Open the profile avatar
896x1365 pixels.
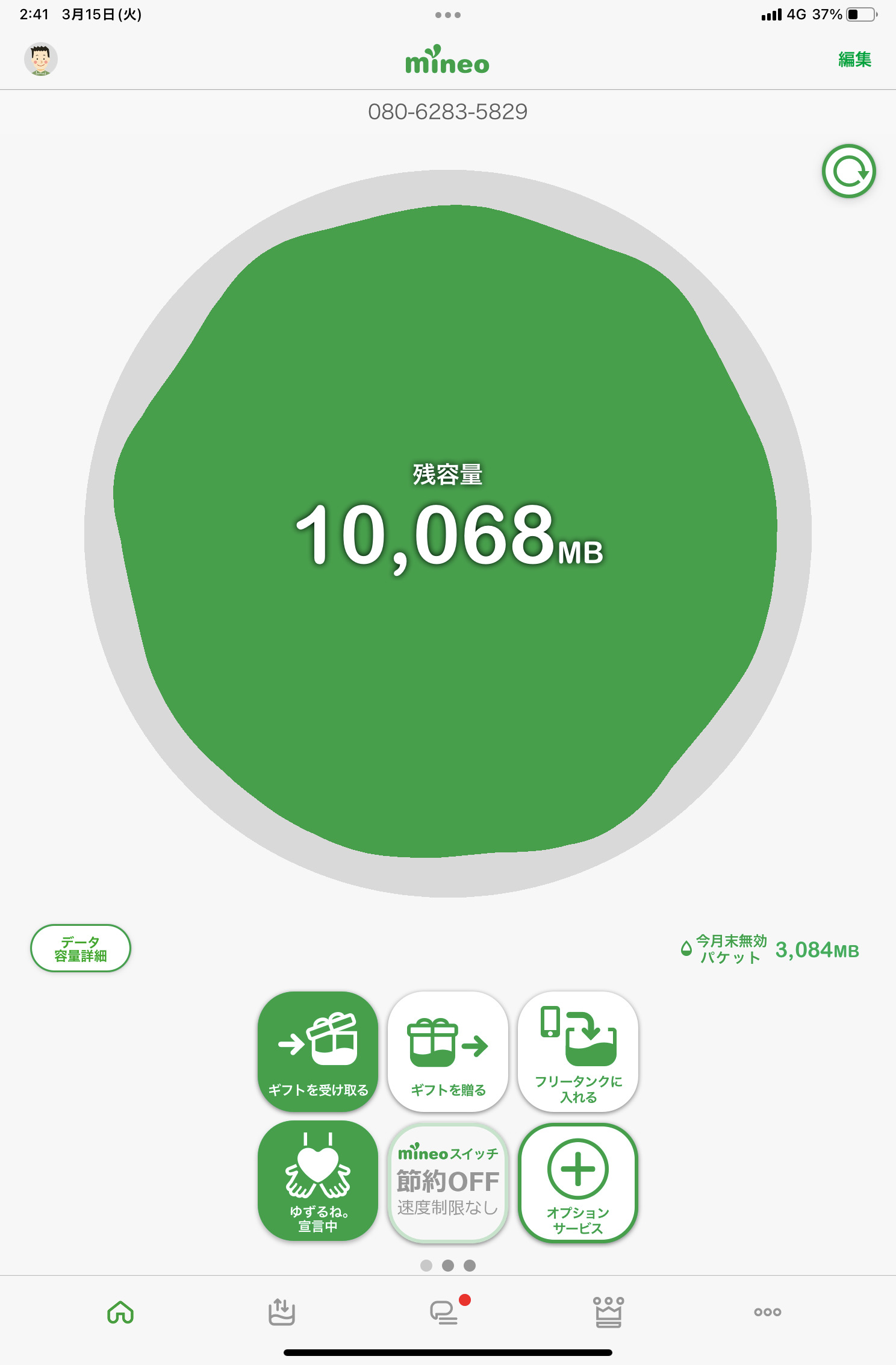[x=40, y=60]
